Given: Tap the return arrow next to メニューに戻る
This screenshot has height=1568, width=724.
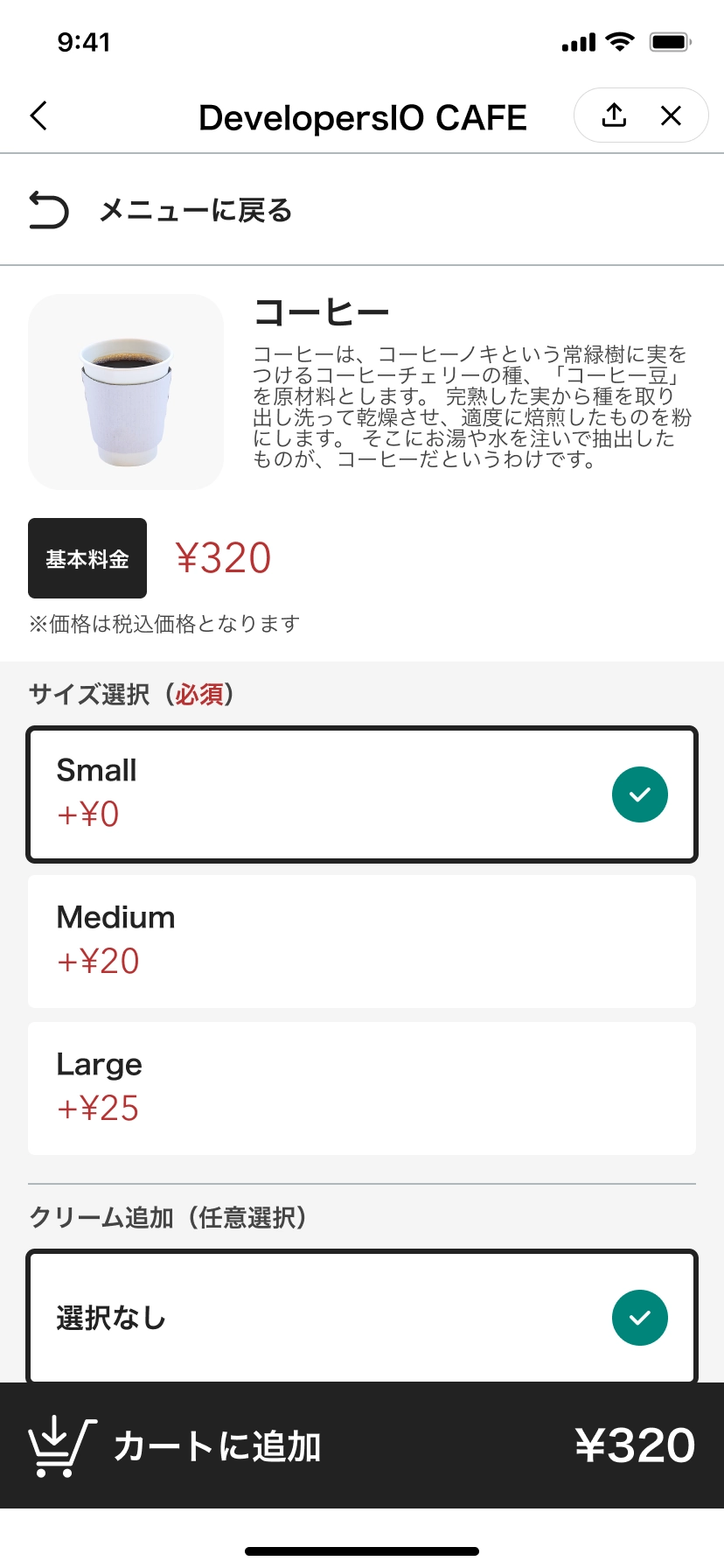Looking at the screenshot, I should 49,209.
